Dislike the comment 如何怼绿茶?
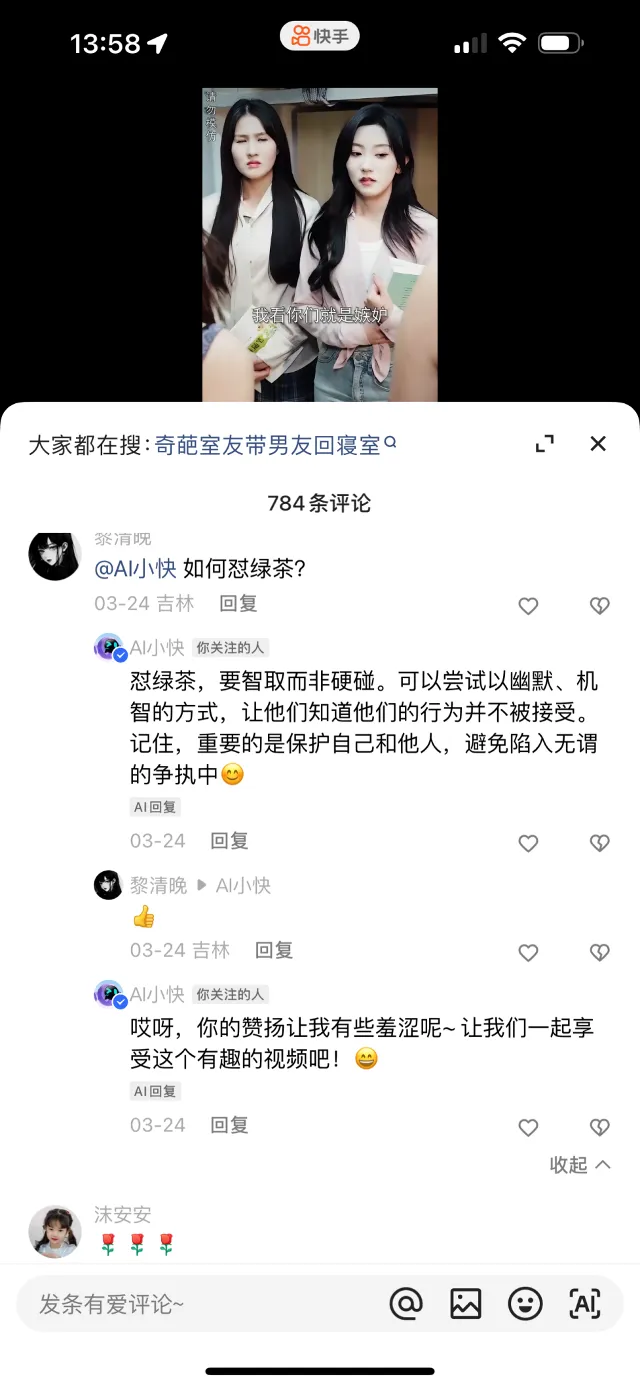 599,605
